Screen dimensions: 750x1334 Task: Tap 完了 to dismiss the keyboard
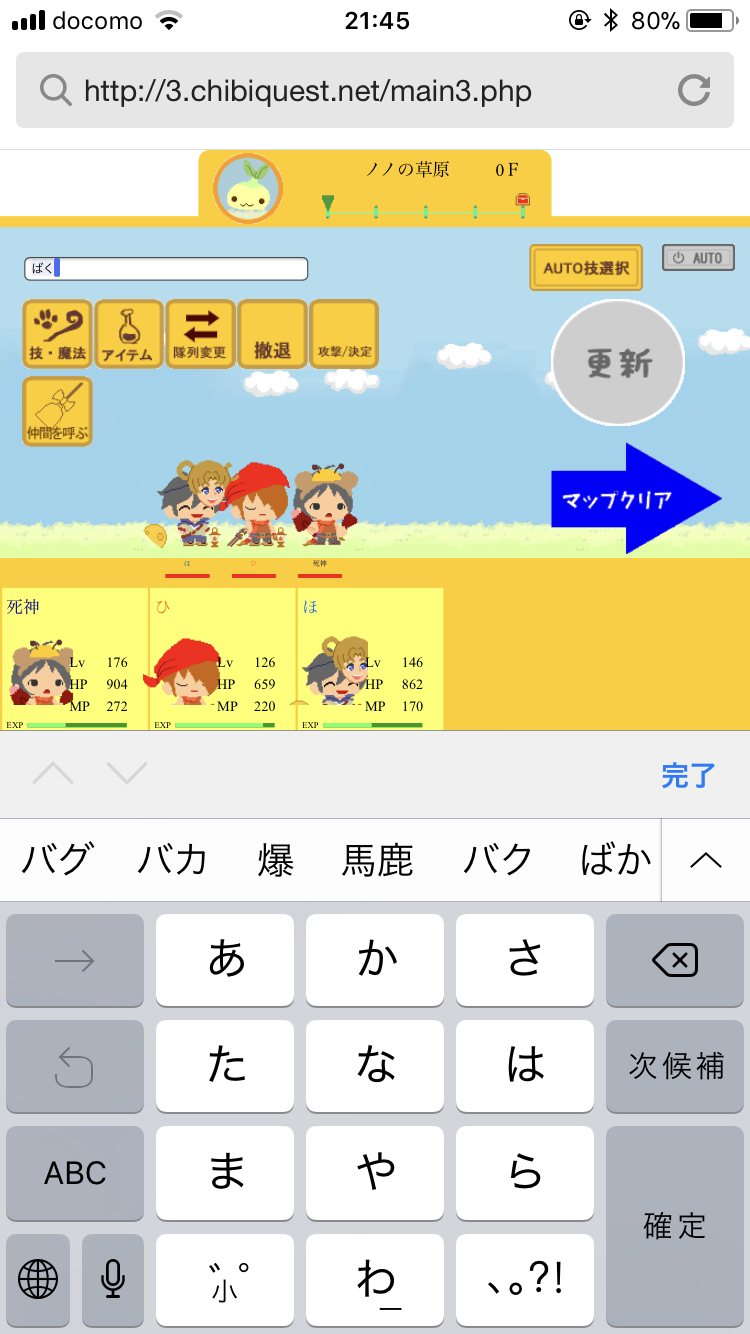pyautogui.click(x=688, y=775)
